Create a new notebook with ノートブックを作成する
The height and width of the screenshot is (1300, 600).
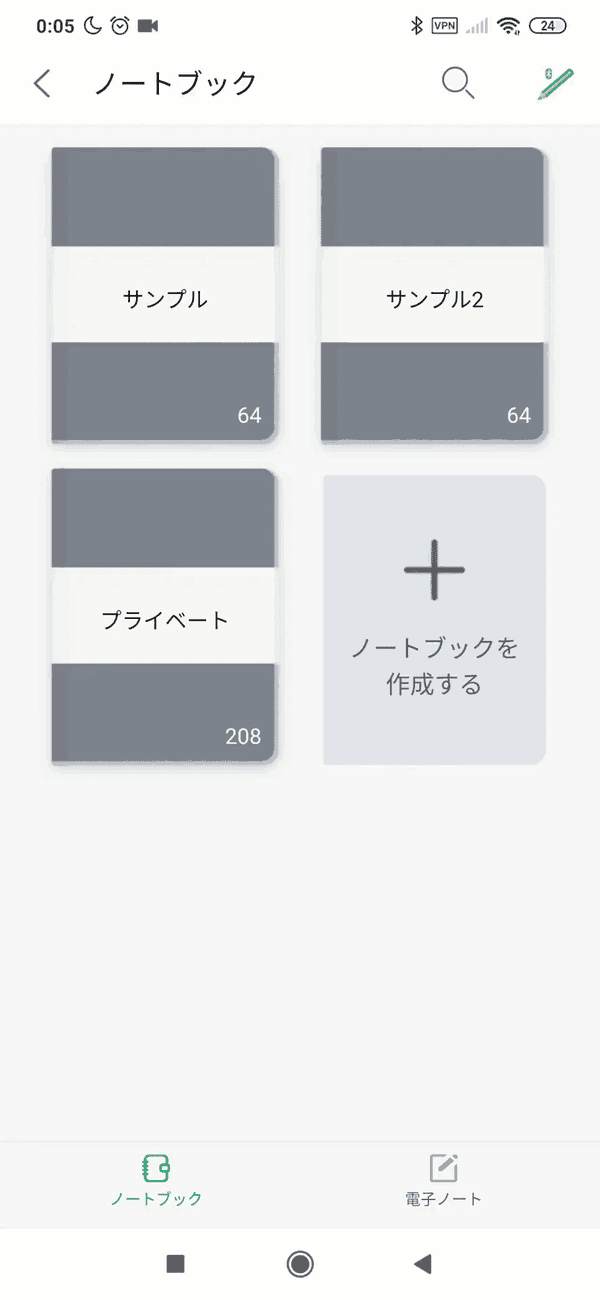(x=434, y=620)
